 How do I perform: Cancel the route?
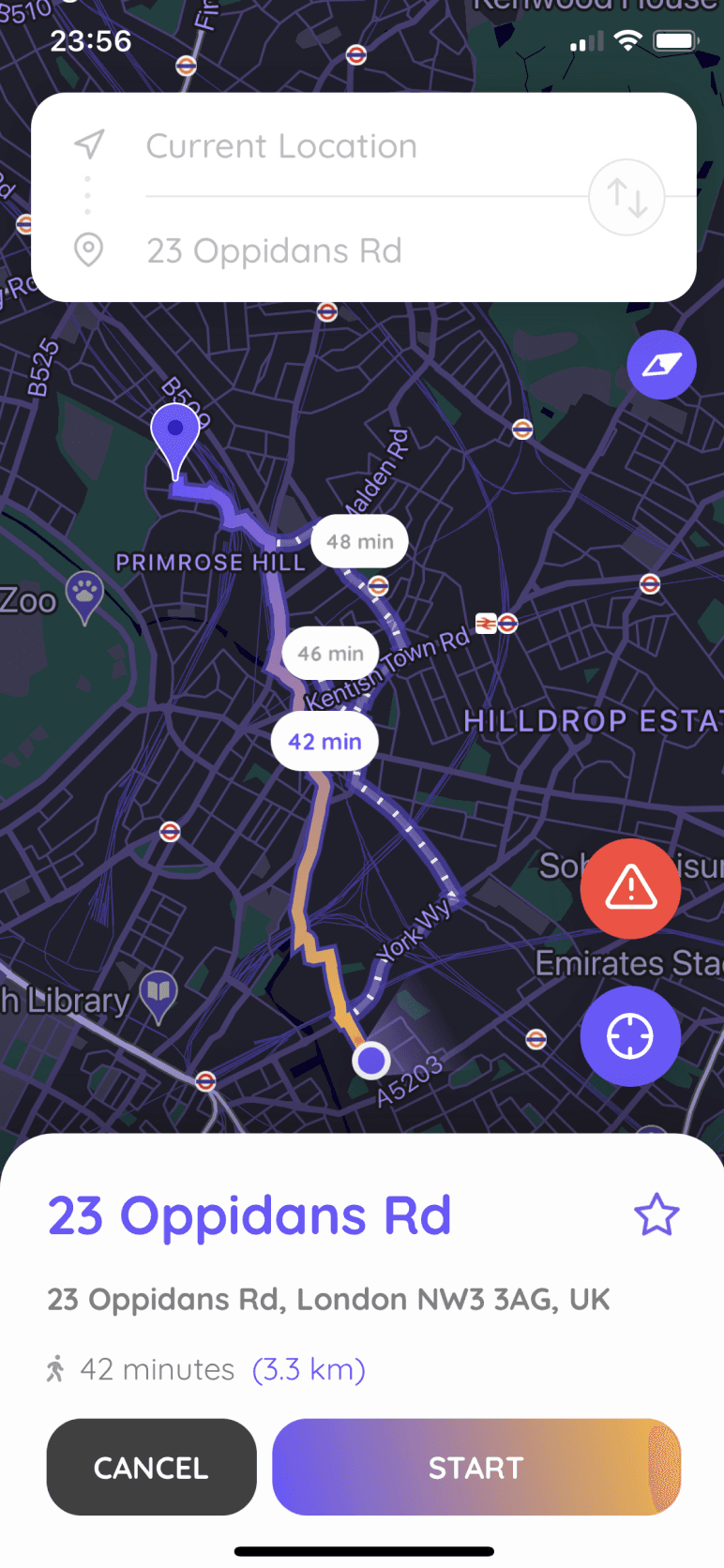(x=152, y=1467)
